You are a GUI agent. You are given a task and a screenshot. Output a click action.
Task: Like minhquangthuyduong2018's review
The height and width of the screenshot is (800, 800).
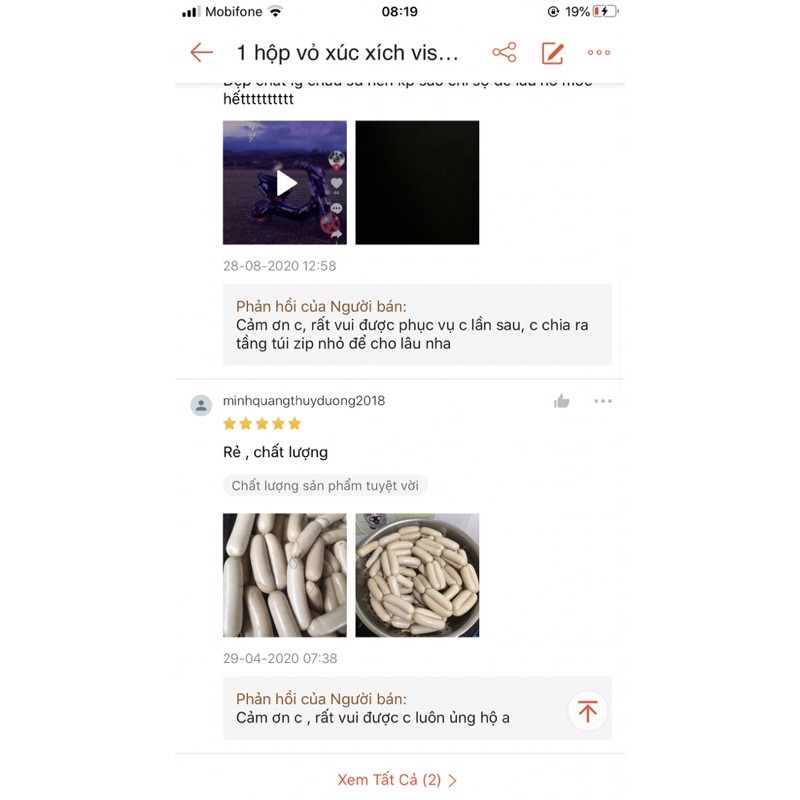pos(562,401)
